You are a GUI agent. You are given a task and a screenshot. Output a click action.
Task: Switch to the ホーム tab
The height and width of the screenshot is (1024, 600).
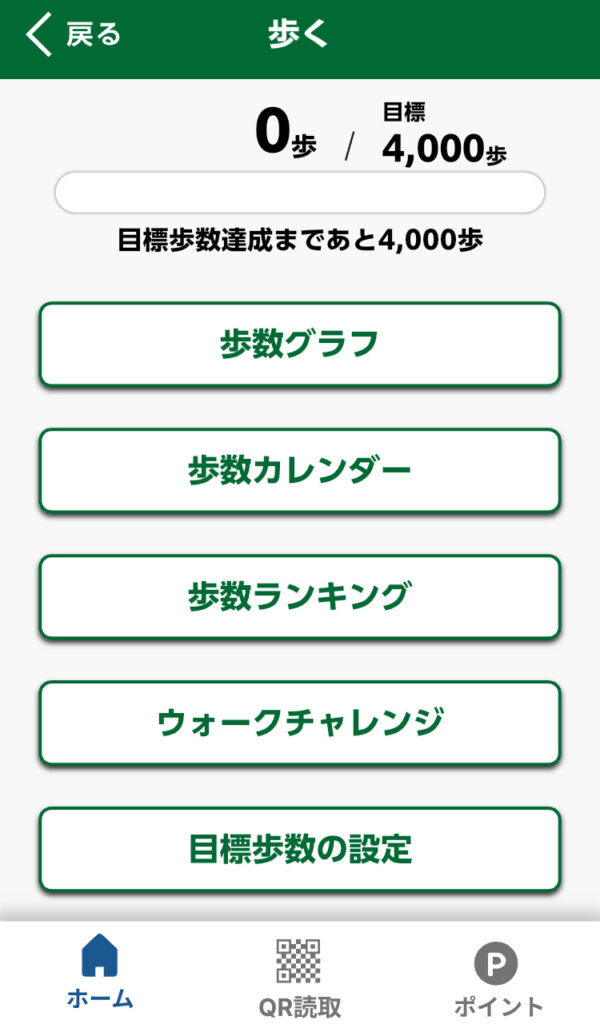(x=99, y=972)
